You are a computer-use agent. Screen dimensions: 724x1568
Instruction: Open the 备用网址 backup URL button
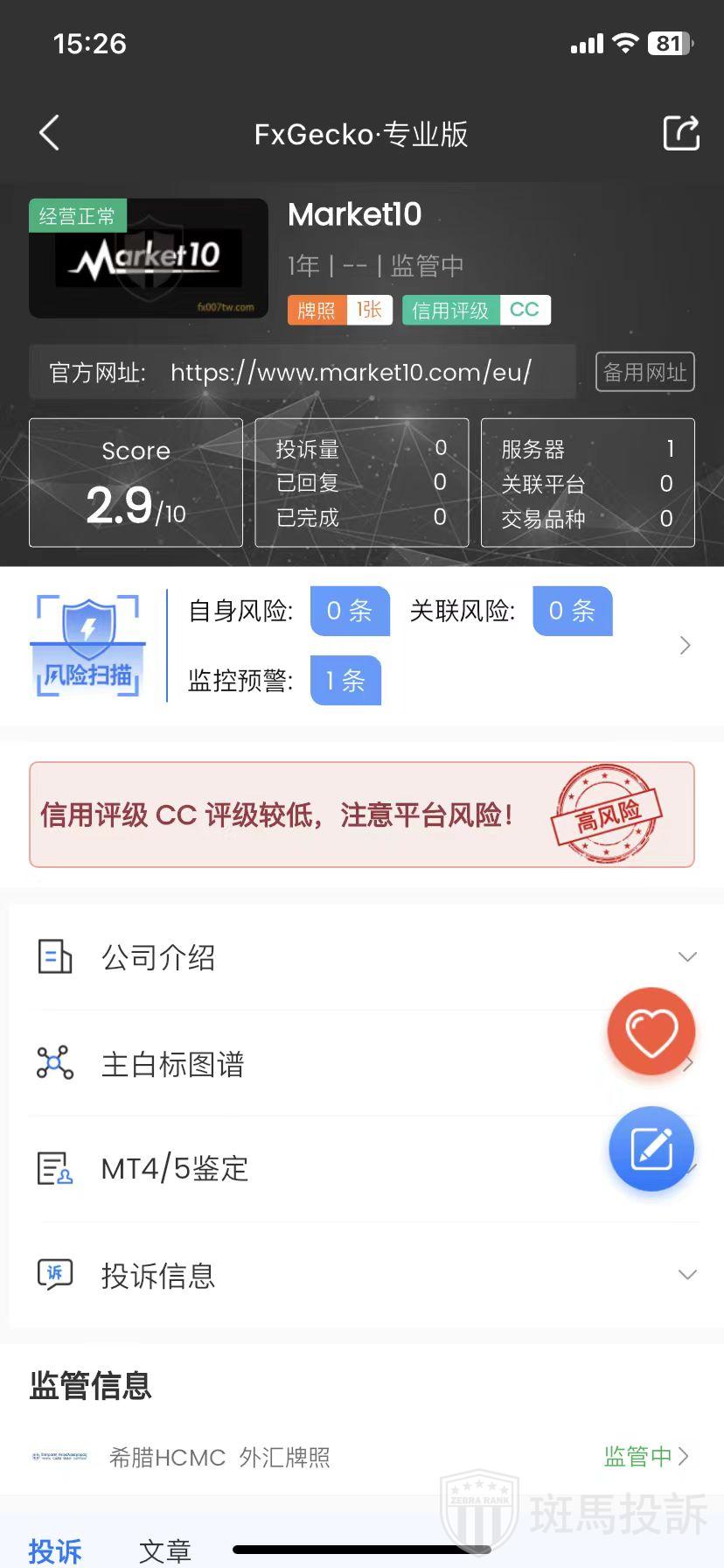coord(644,372)
